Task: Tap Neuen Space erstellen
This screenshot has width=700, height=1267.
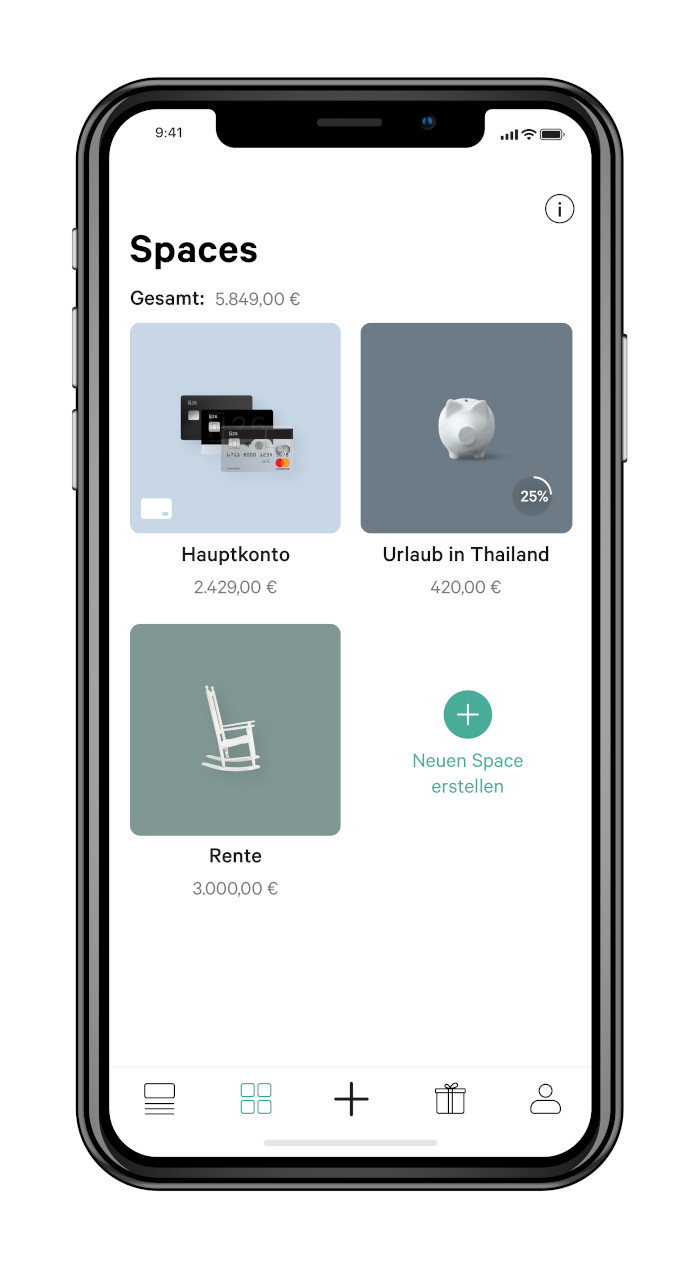Action: [467, 714]
